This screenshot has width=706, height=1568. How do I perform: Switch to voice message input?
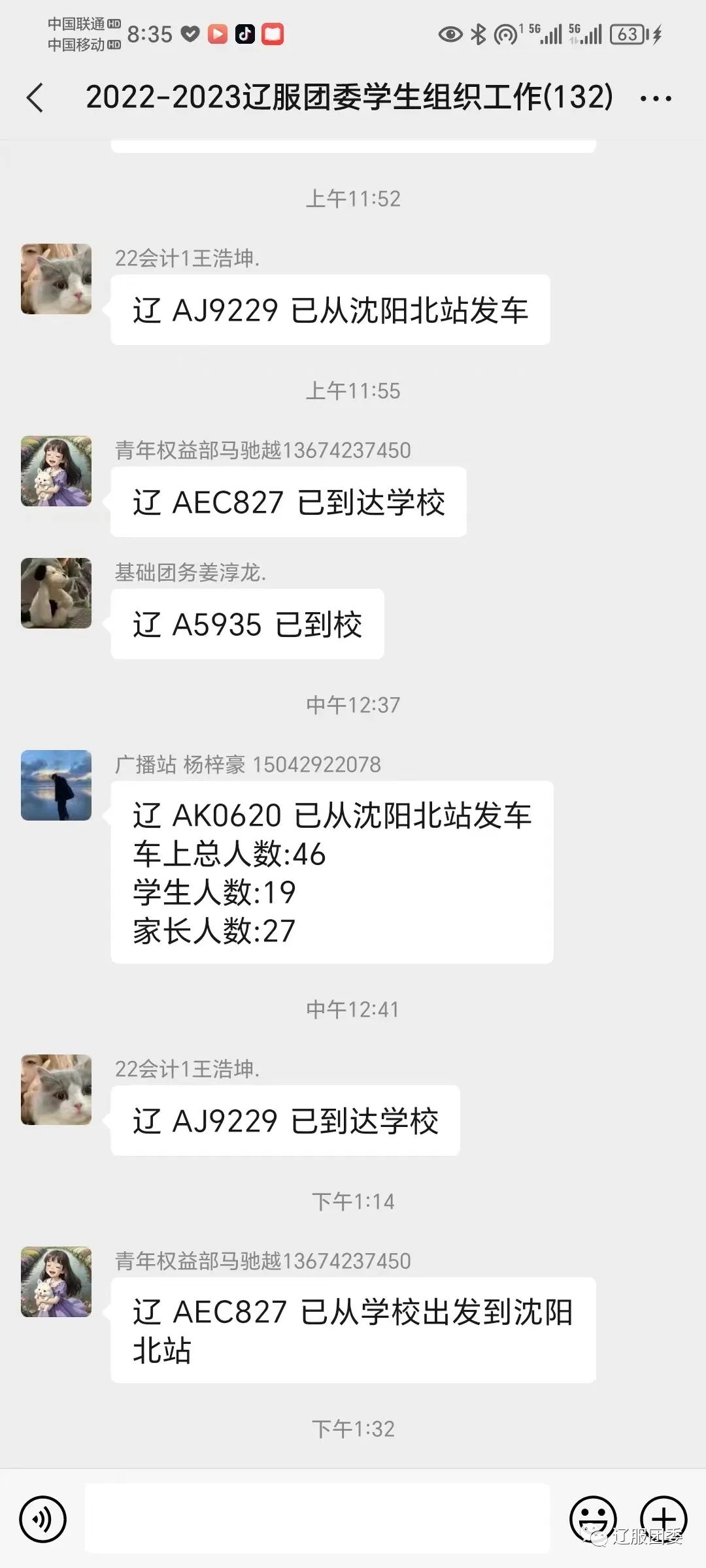[43, 1519]
